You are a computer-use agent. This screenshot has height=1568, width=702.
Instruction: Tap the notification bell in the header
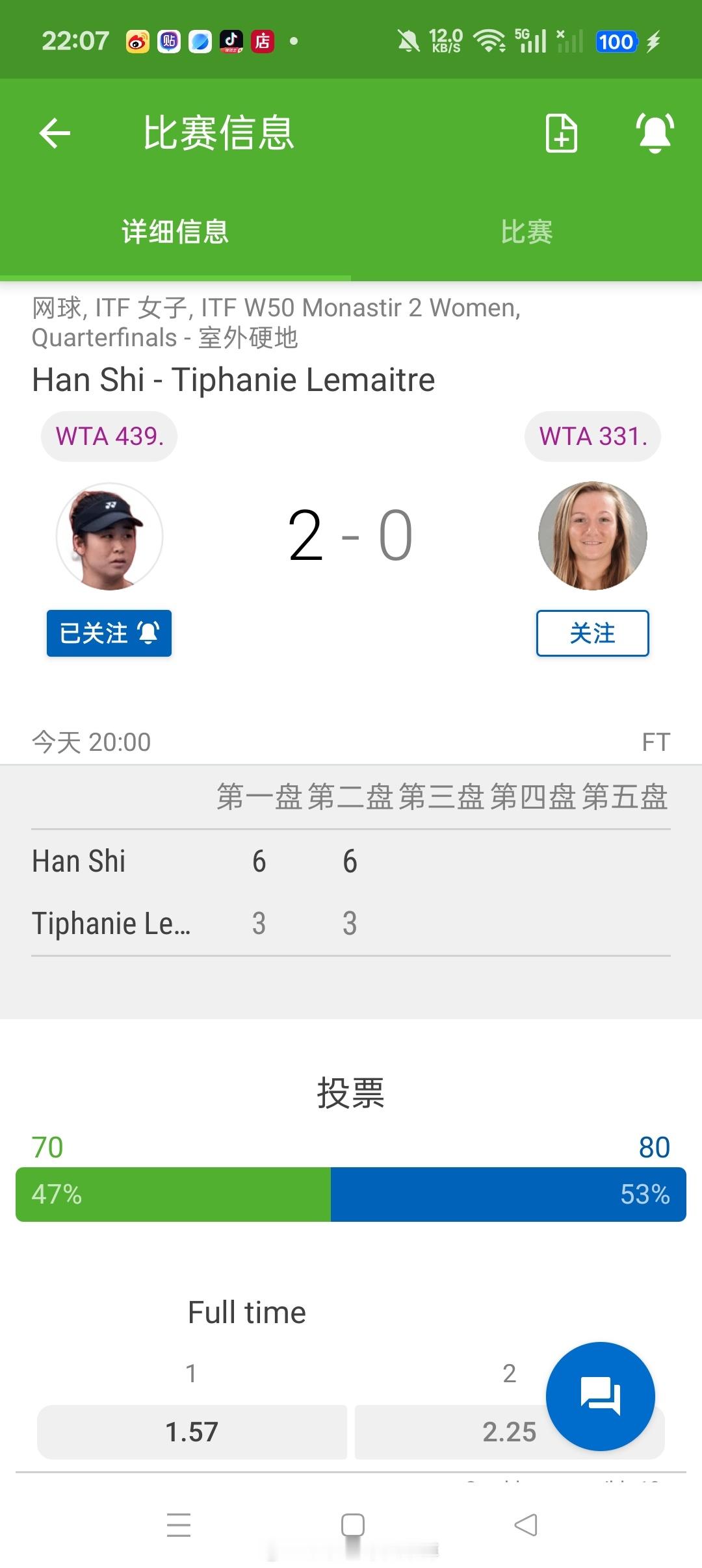(655, 133)
